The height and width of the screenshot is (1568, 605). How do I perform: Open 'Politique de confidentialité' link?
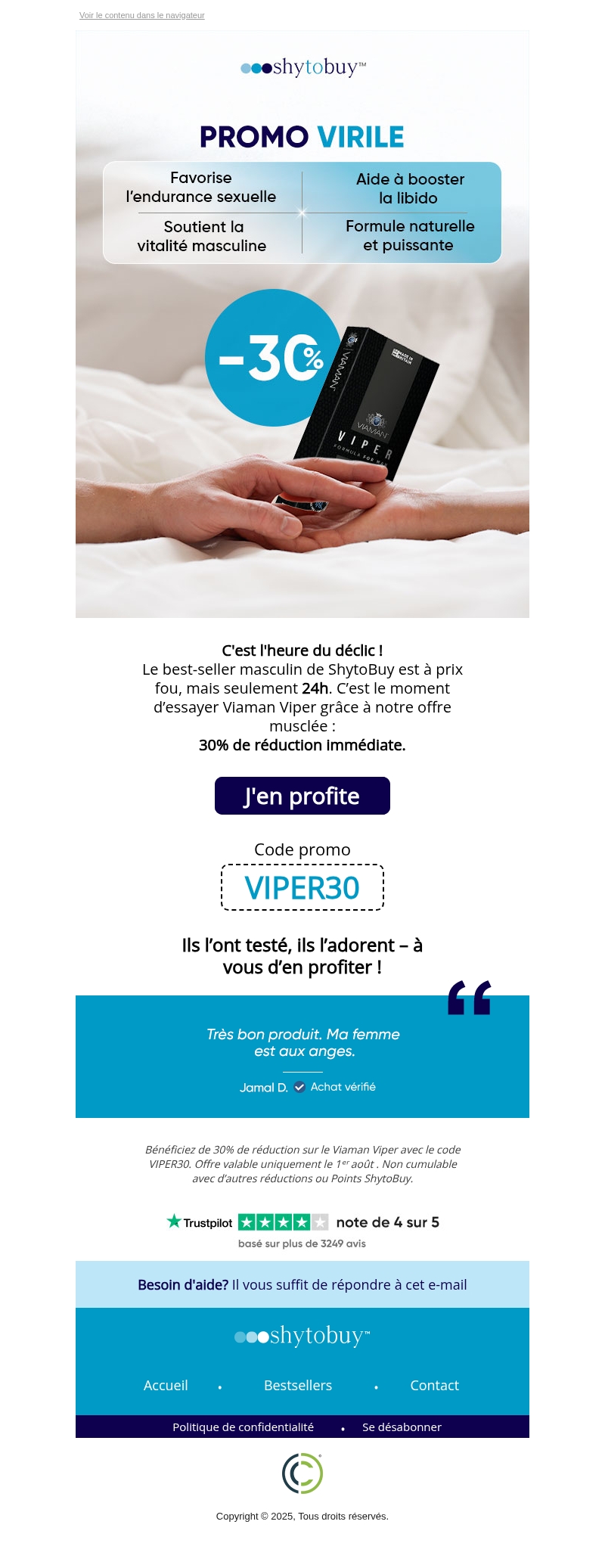243,1427
